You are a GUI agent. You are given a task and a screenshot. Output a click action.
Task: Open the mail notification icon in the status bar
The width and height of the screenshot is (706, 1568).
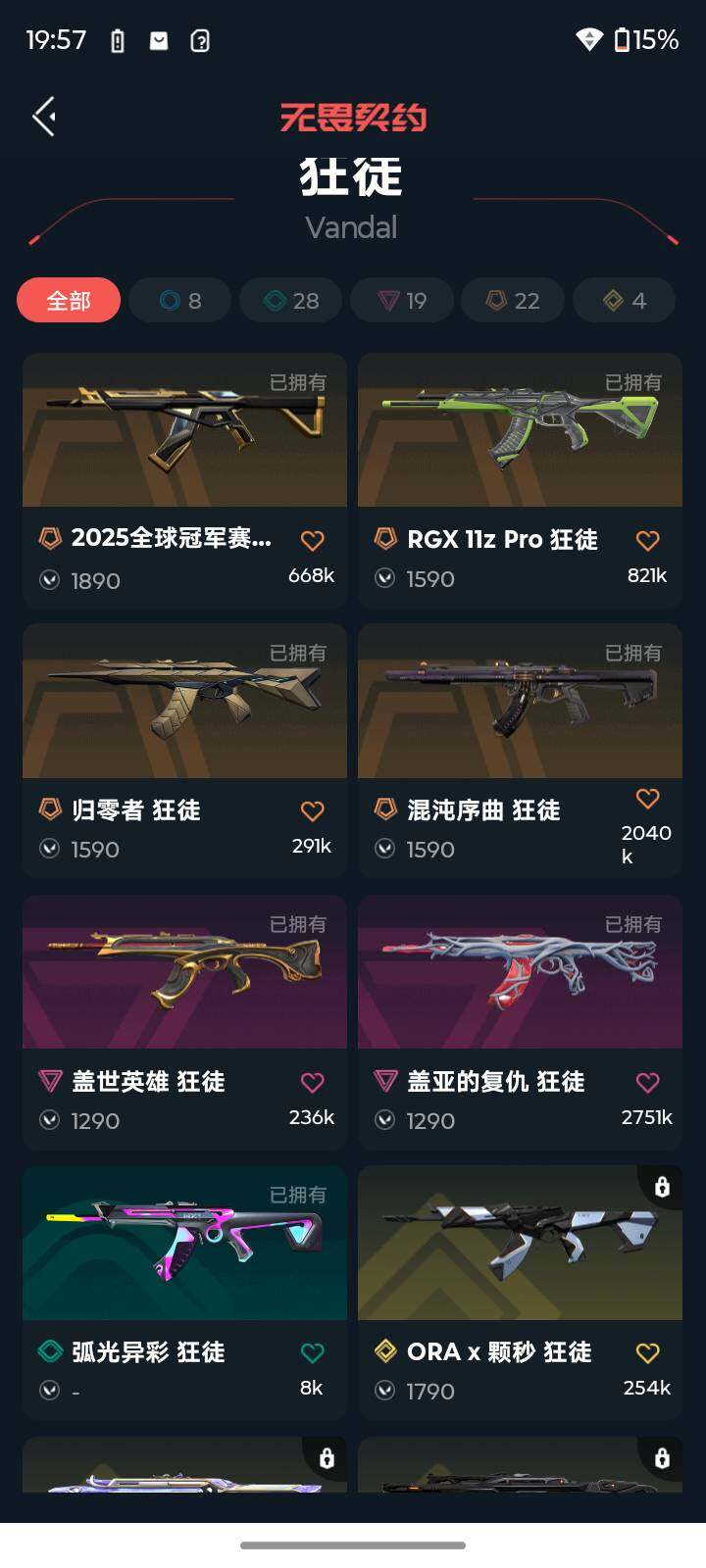coord(160,39)
